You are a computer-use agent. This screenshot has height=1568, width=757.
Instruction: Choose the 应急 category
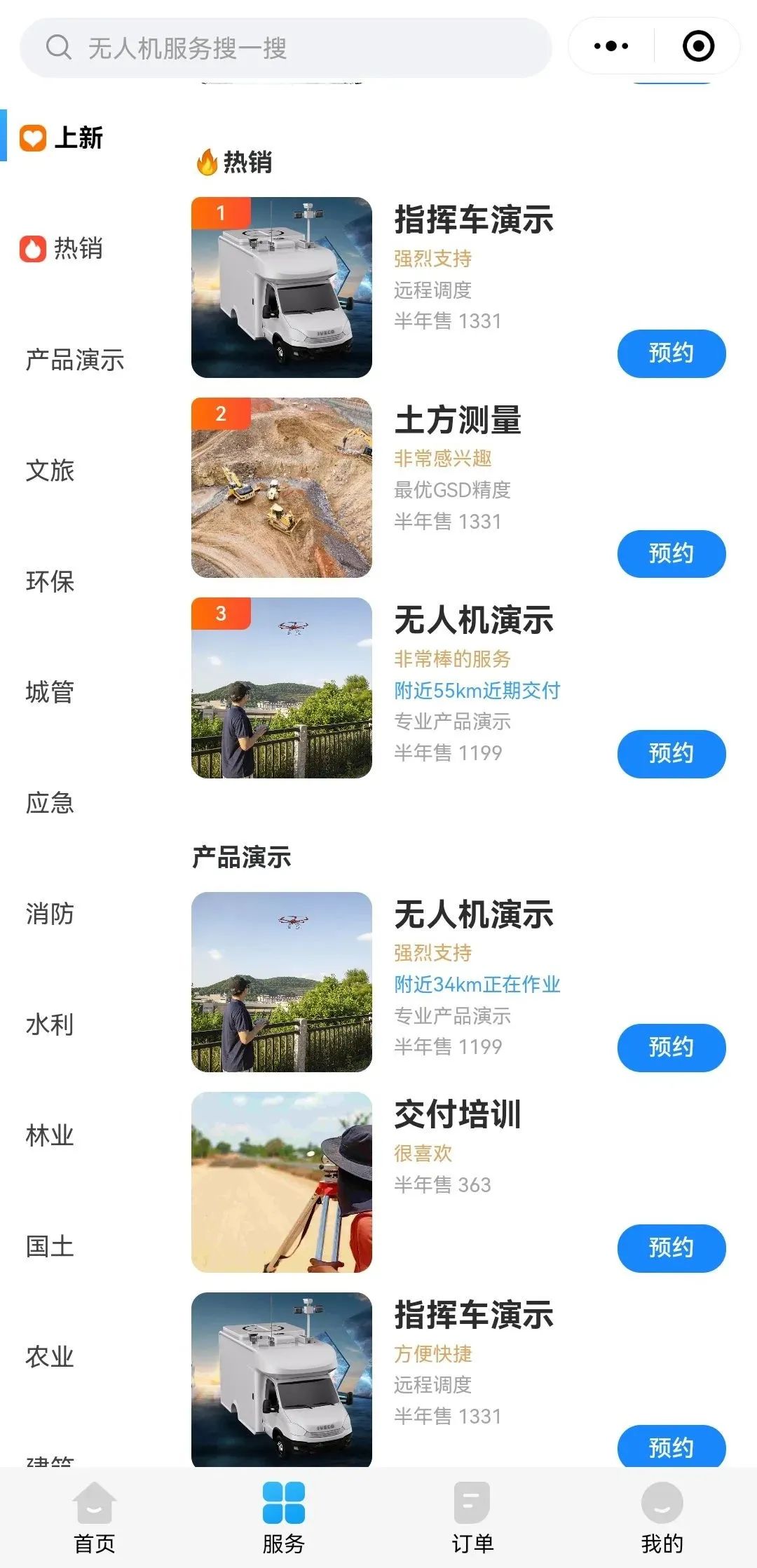click(50, 803)
